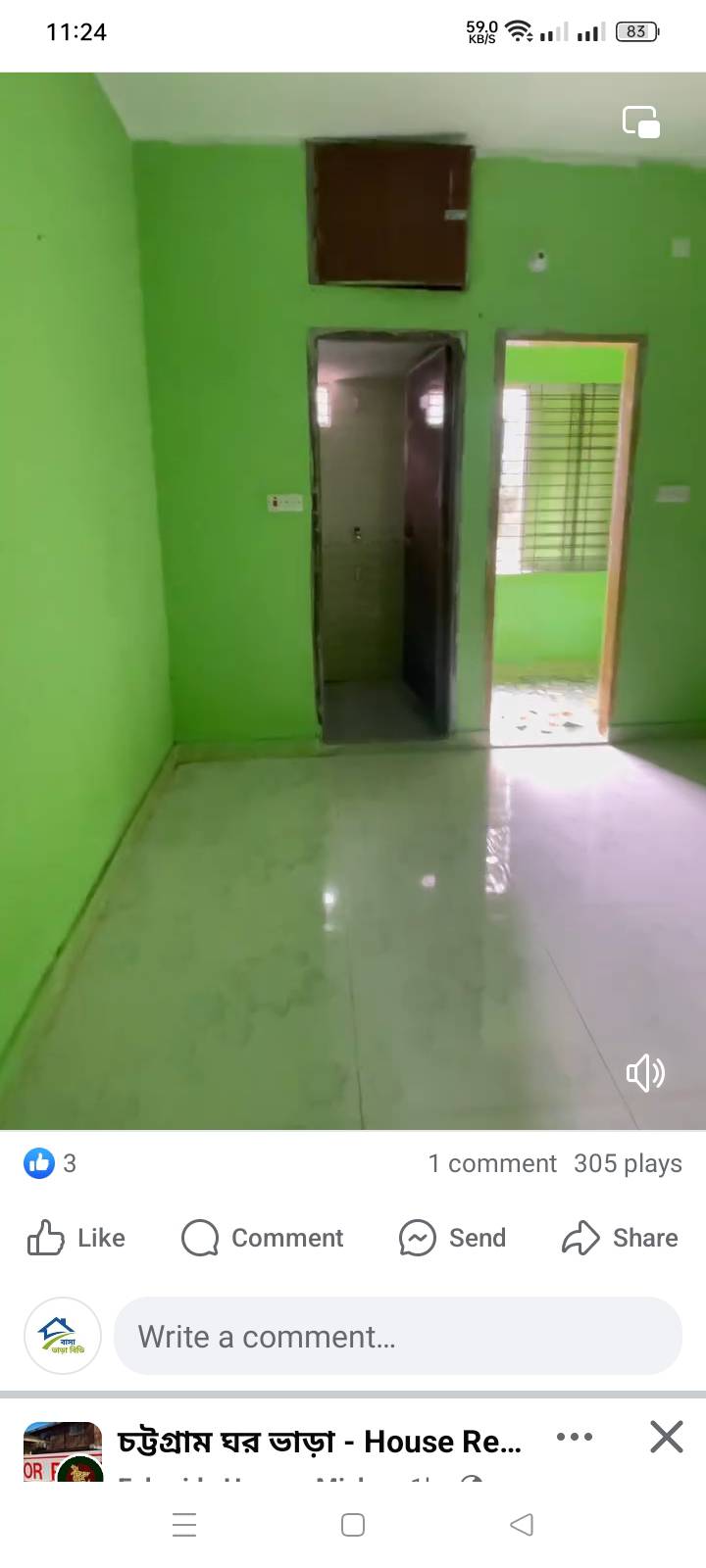Open the Comment button
706x1568 pixels.
[263, 1238]
